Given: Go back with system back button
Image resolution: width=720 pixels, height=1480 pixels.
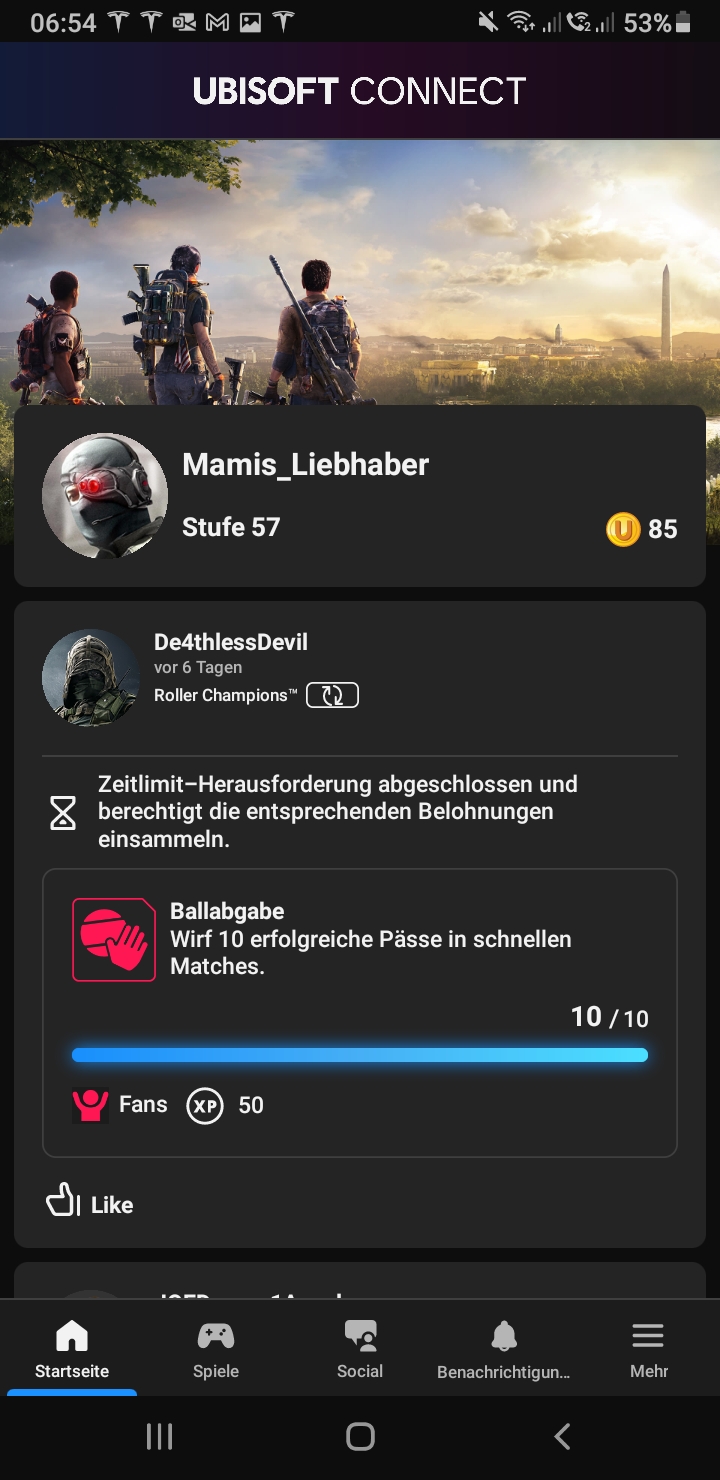Looking at the screenshot, I should tap(562, 1437).
